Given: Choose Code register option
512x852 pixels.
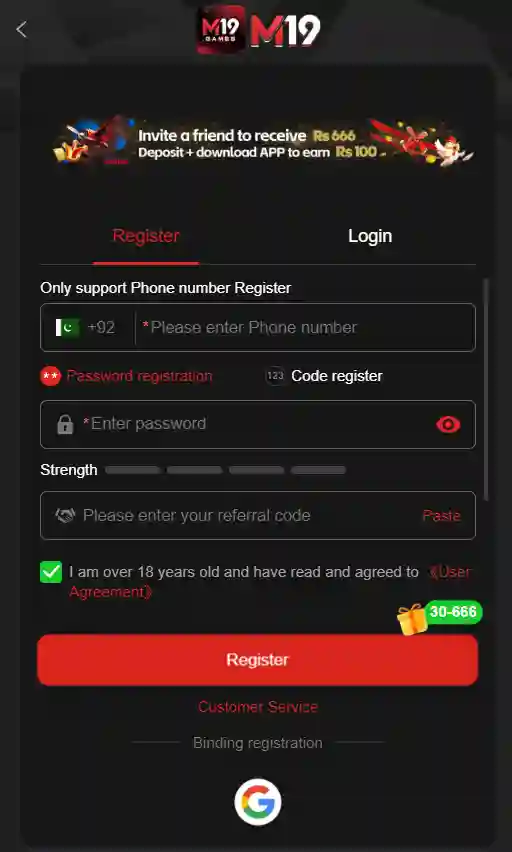Looking at the screenshot, I should (324, 376).
